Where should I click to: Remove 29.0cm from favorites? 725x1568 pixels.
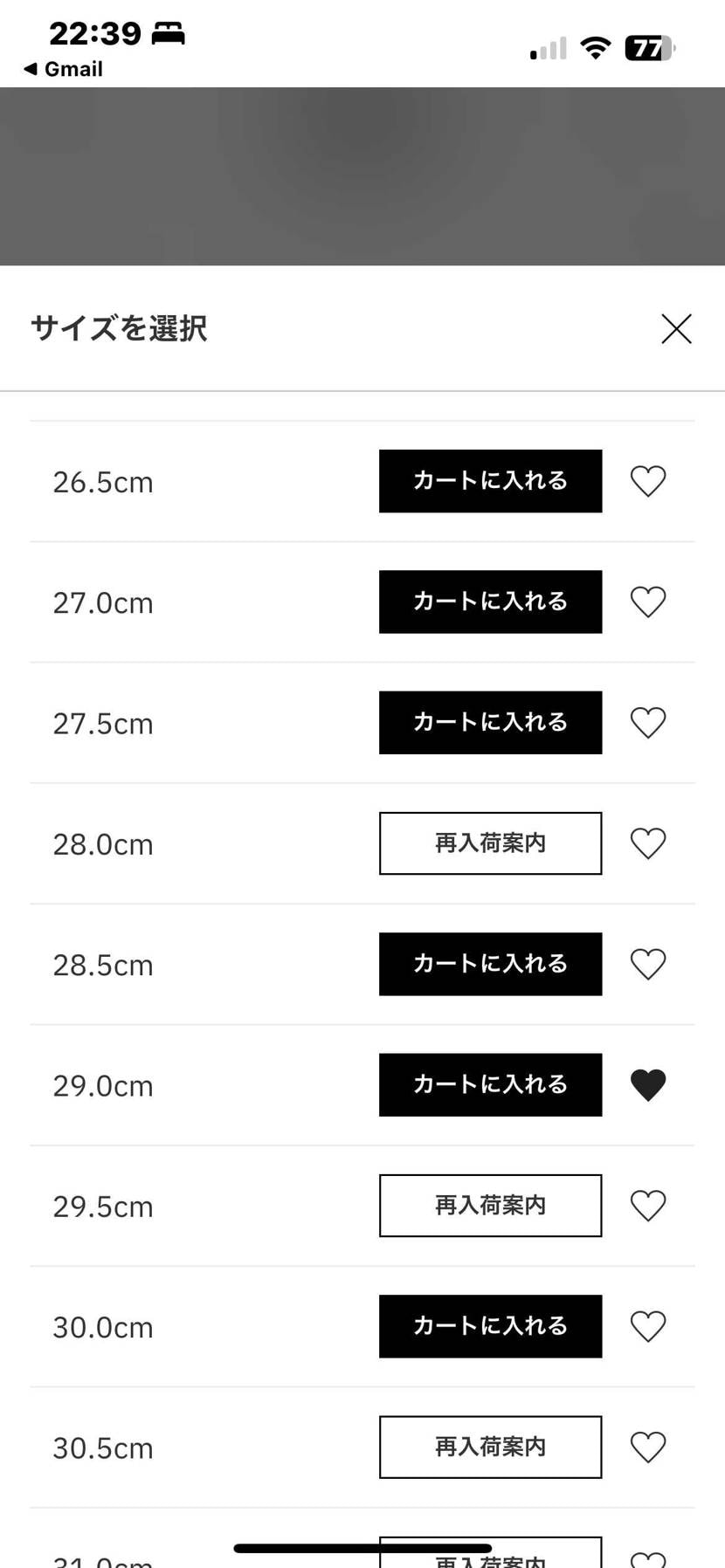pos(648,1084)
